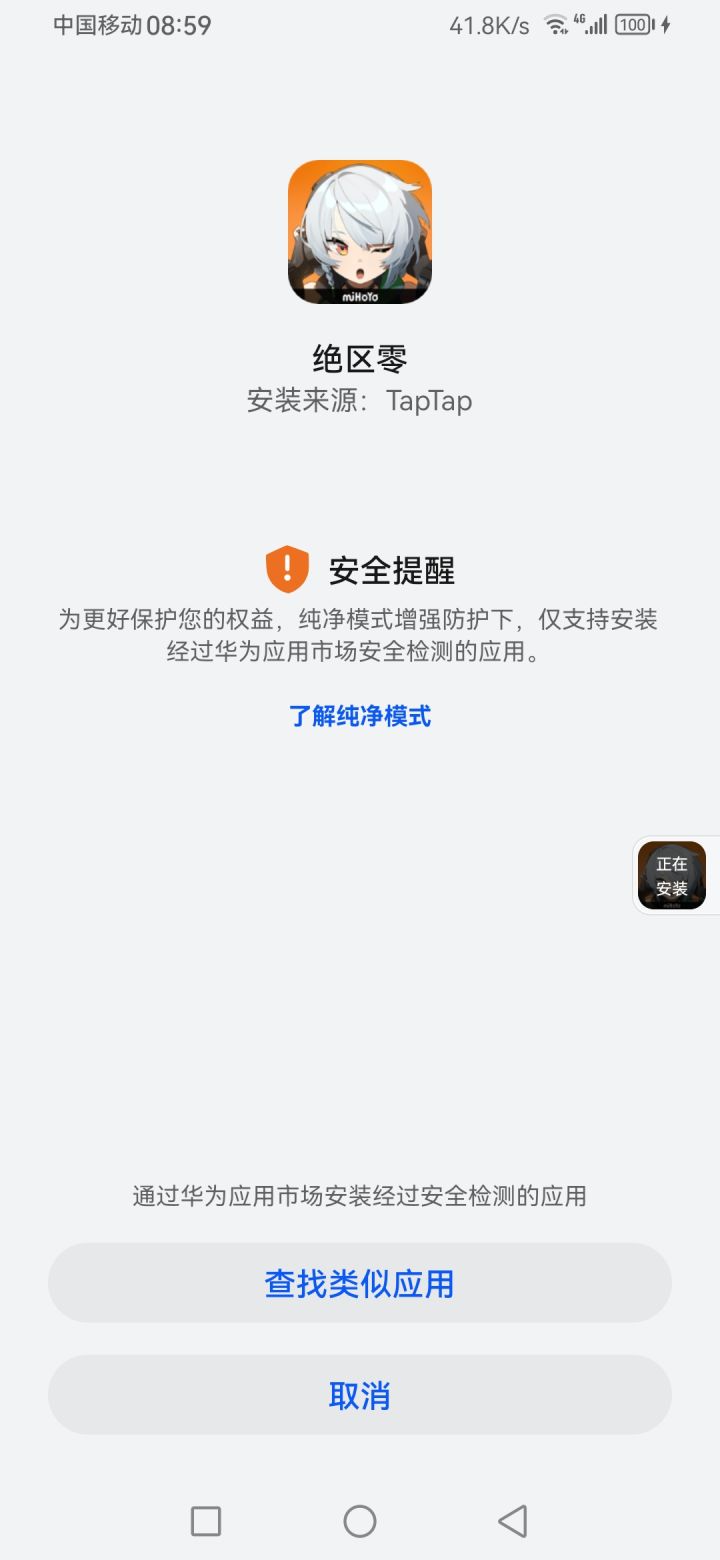Screen dimensions: 720x1560
Task: Tap the 取消 cancel button
Action: pos(359,1394)
